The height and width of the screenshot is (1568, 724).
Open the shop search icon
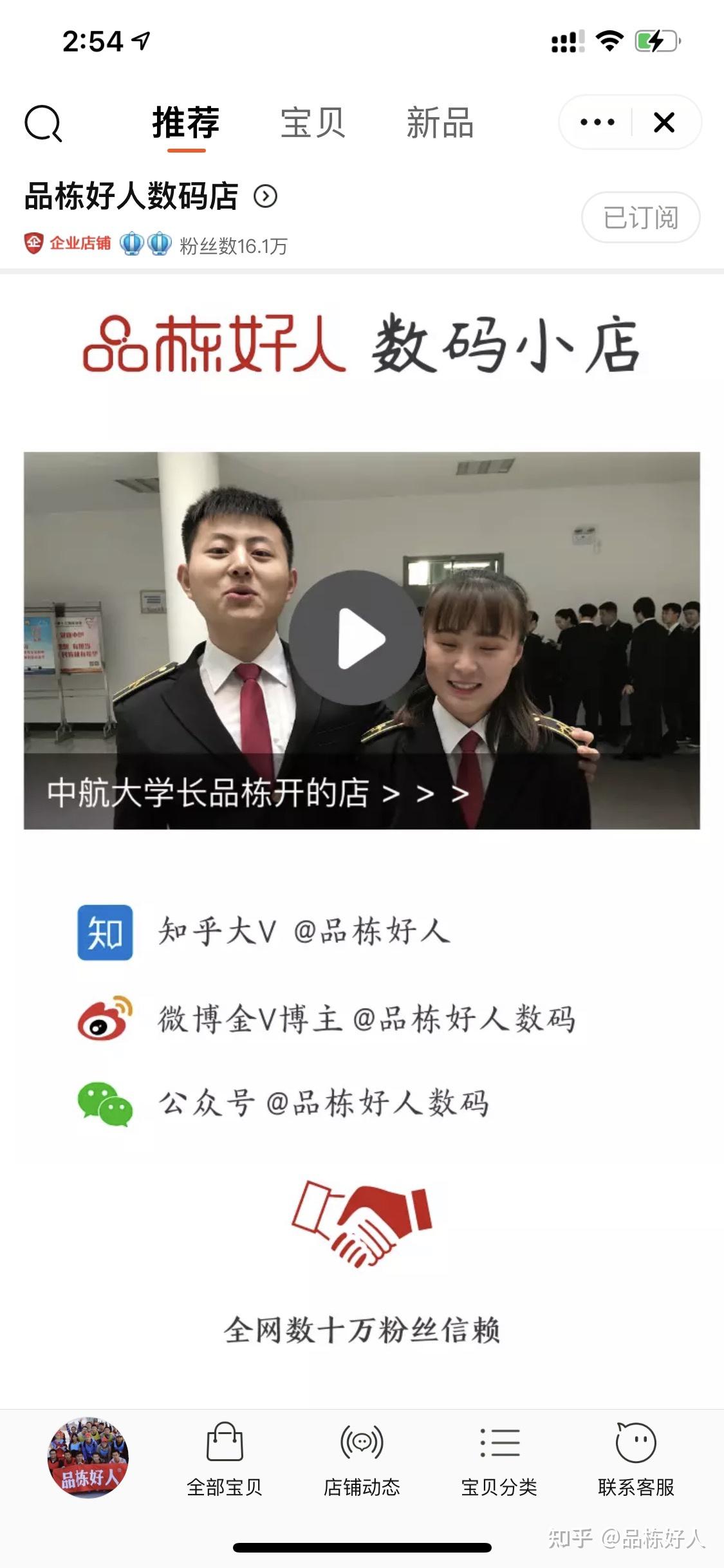43,122
